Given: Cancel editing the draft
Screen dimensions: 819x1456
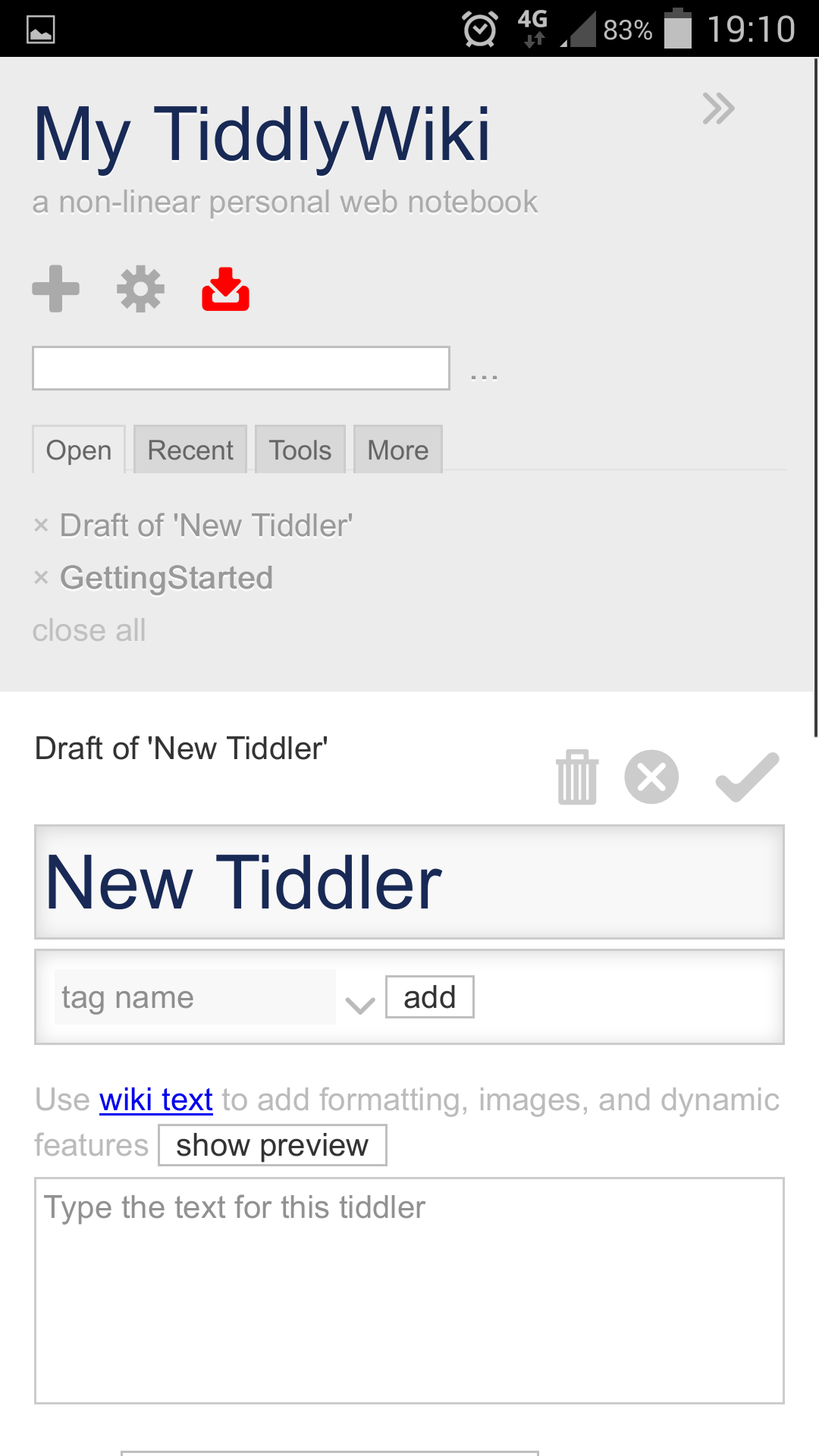Looking at the screenshot, I should [x=651, y=777].
